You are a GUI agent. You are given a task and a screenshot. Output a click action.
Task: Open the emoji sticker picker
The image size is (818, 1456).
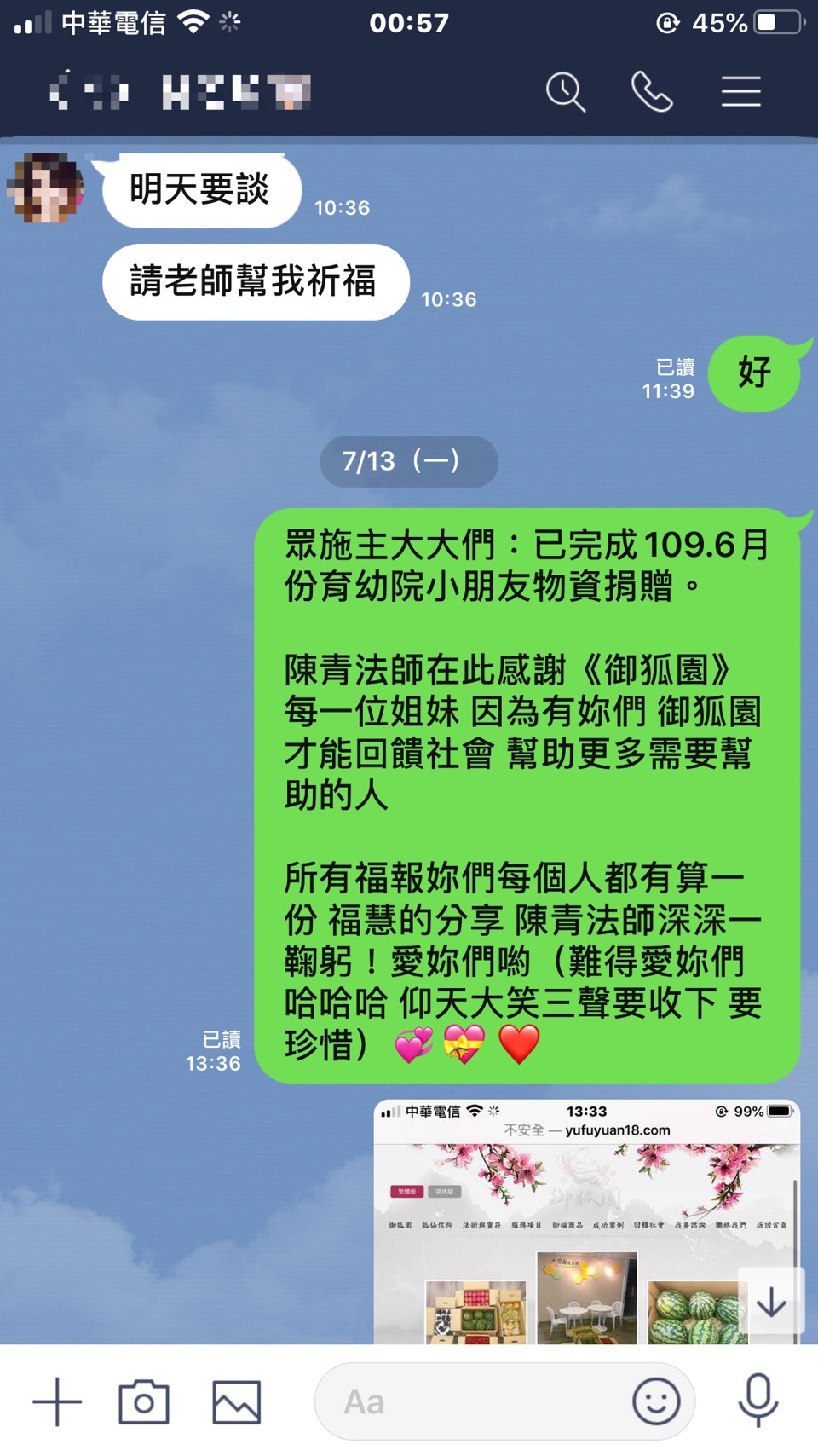pos(656,1401)
